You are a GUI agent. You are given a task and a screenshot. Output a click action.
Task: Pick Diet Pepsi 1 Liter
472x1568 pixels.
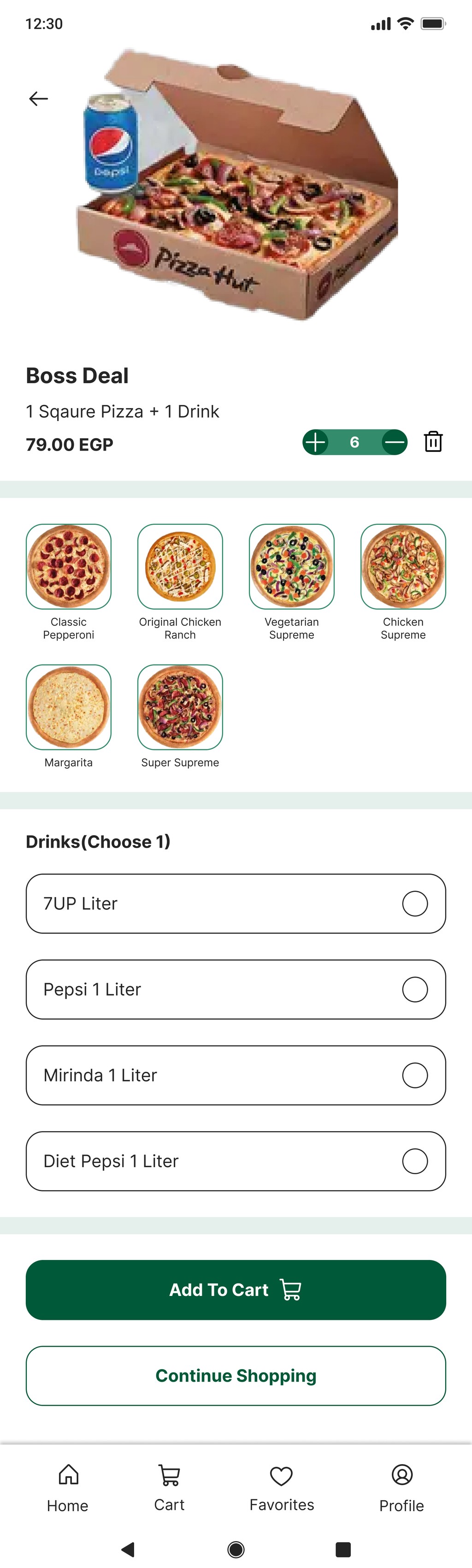415,1161
